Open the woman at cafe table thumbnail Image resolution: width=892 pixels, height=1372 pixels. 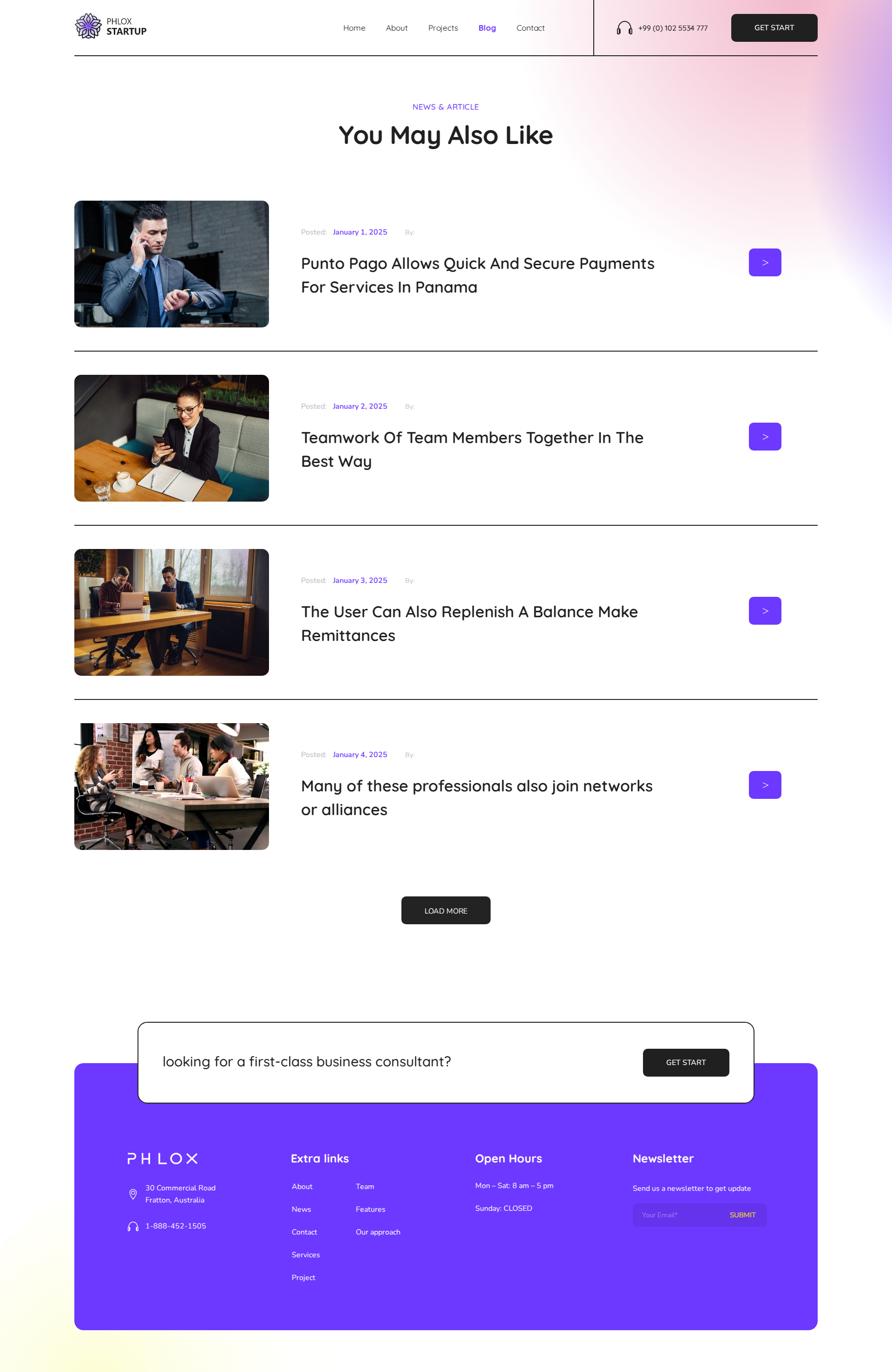coord(171,438)
